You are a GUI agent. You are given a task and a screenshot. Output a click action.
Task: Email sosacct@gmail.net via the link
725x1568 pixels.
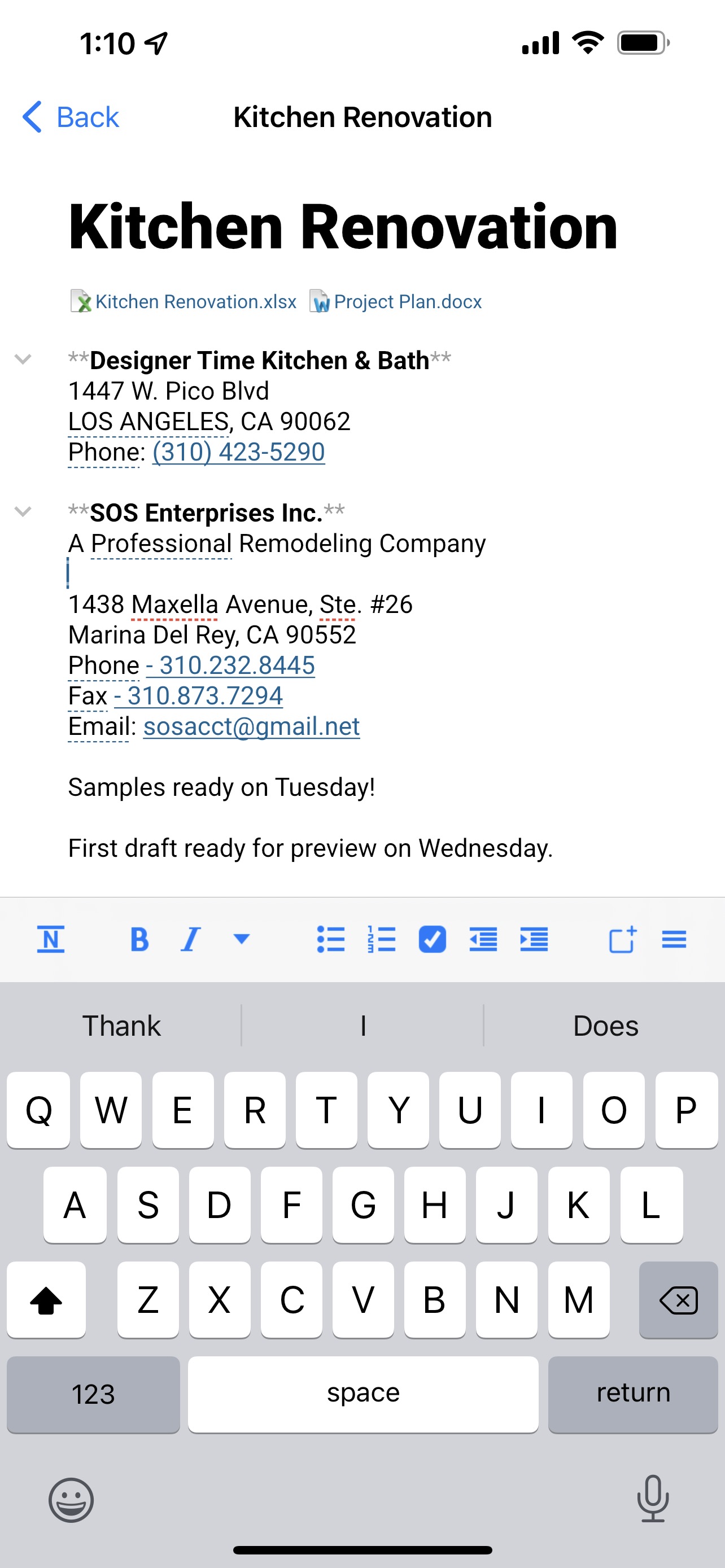pos(251,726)
